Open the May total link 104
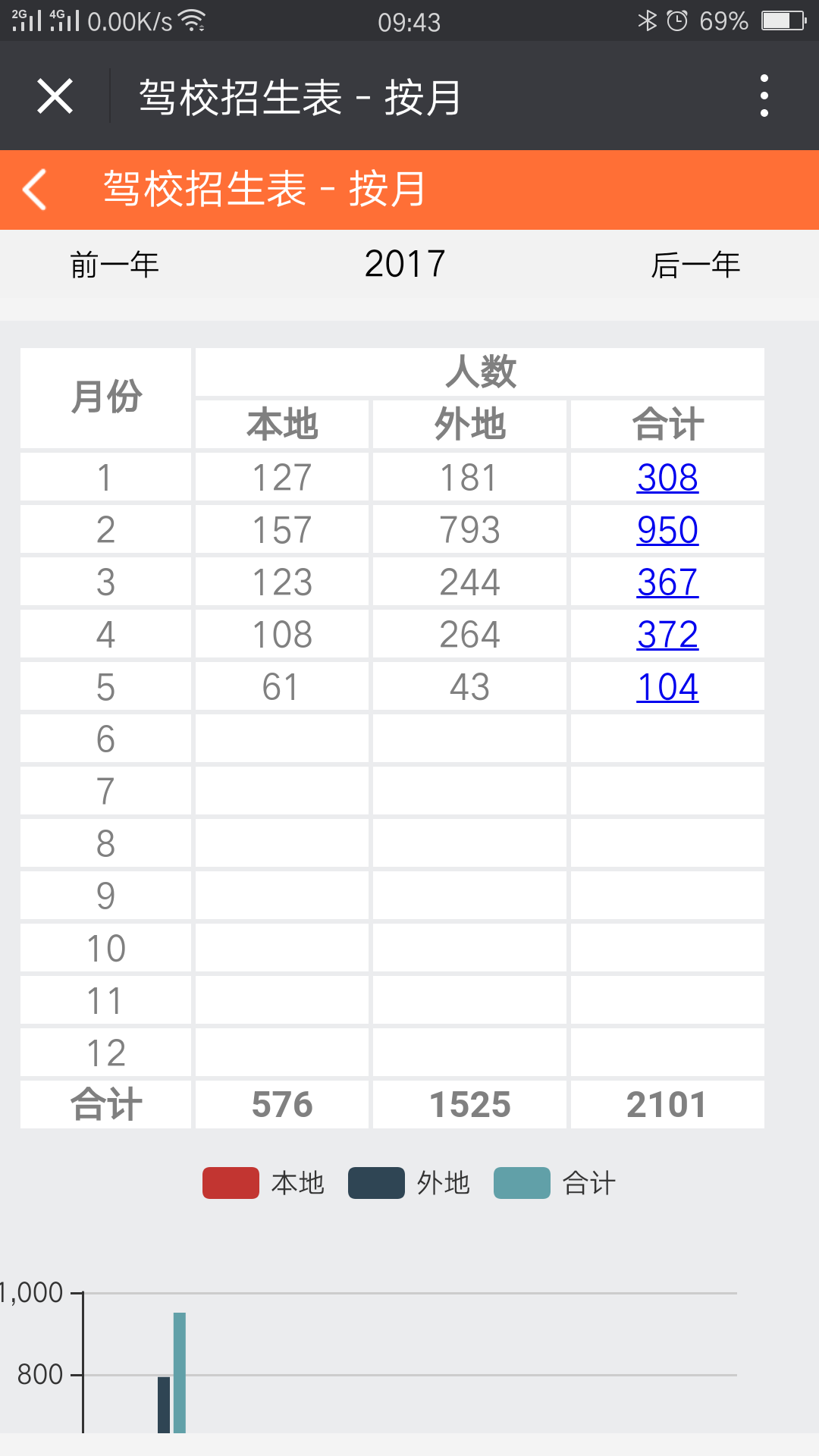 point(667,687)
